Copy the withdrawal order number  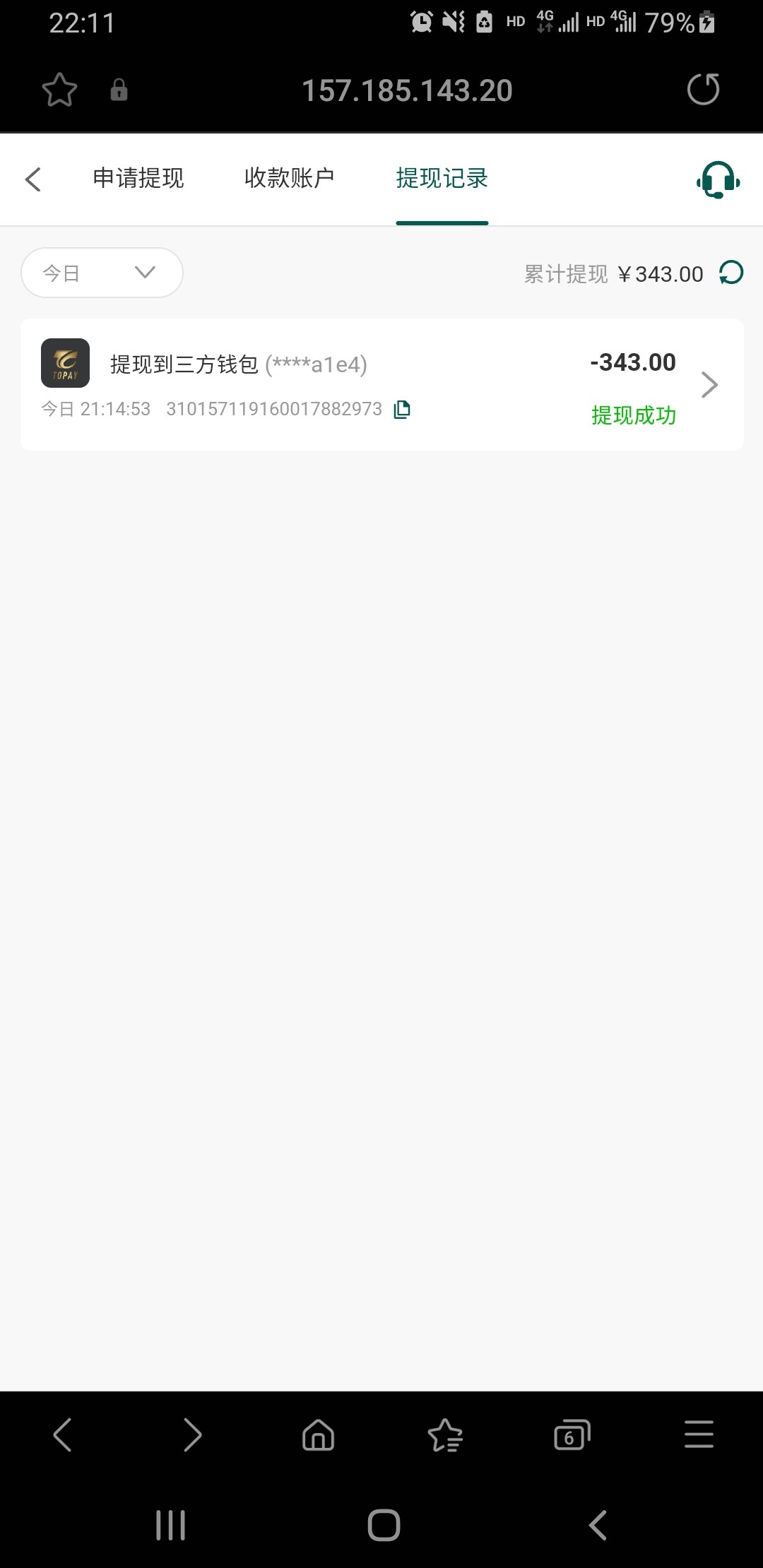click(x=402, y=409)
